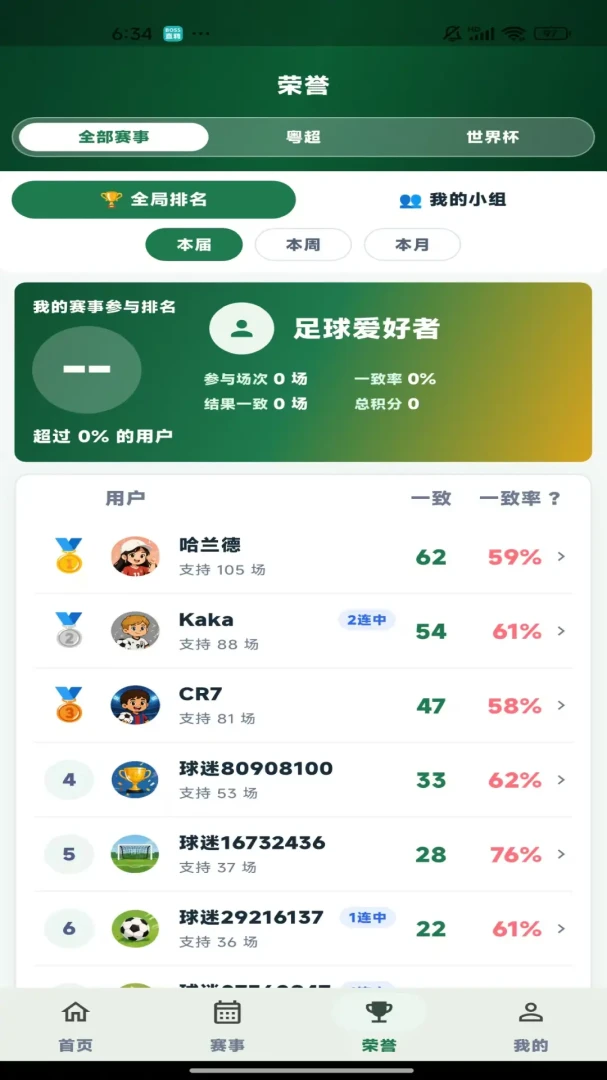Screen dimensions: 607x1080
Task: Open 哈兰德's ranking details
Action: point(303,557)
